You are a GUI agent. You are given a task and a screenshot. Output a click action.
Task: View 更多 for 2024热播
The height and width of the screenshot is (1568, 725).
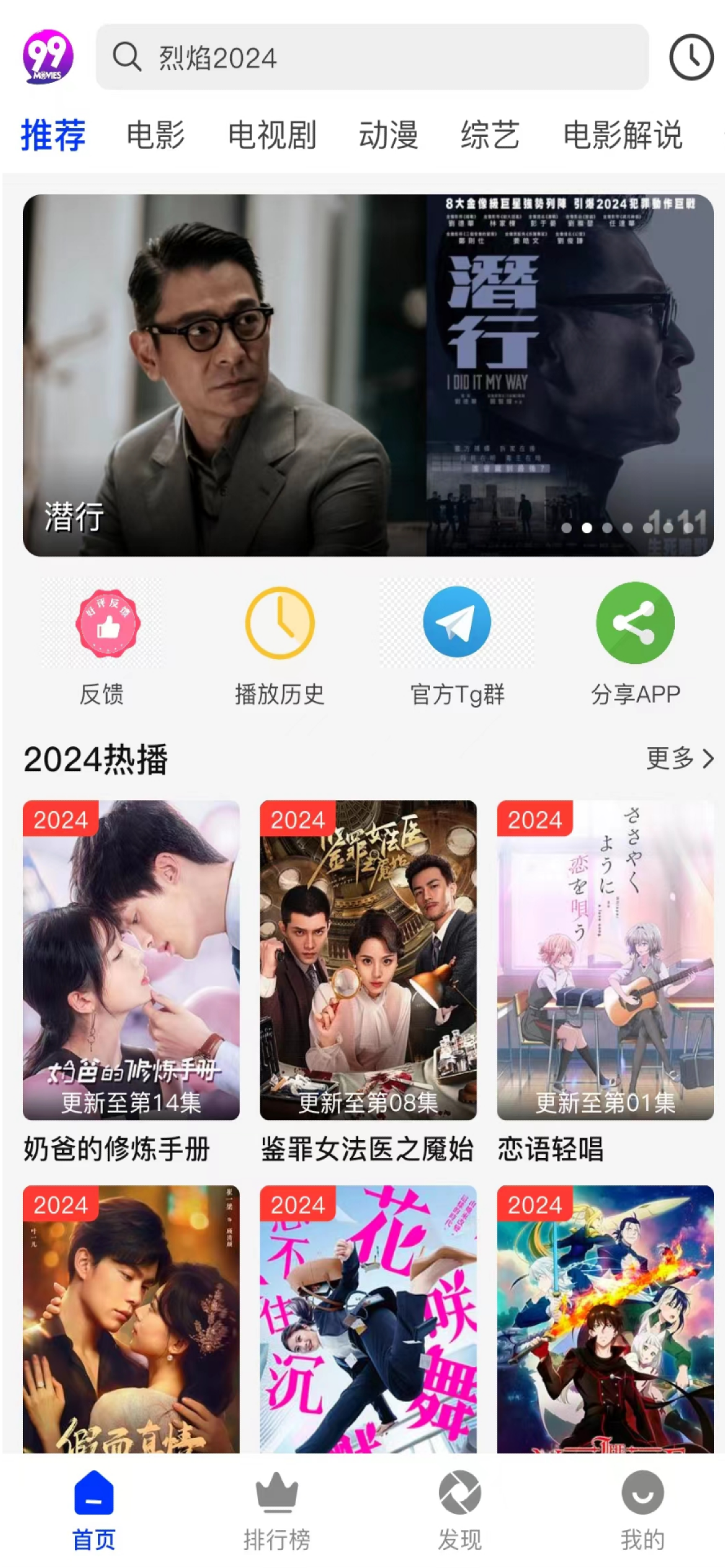coord(679,759)
